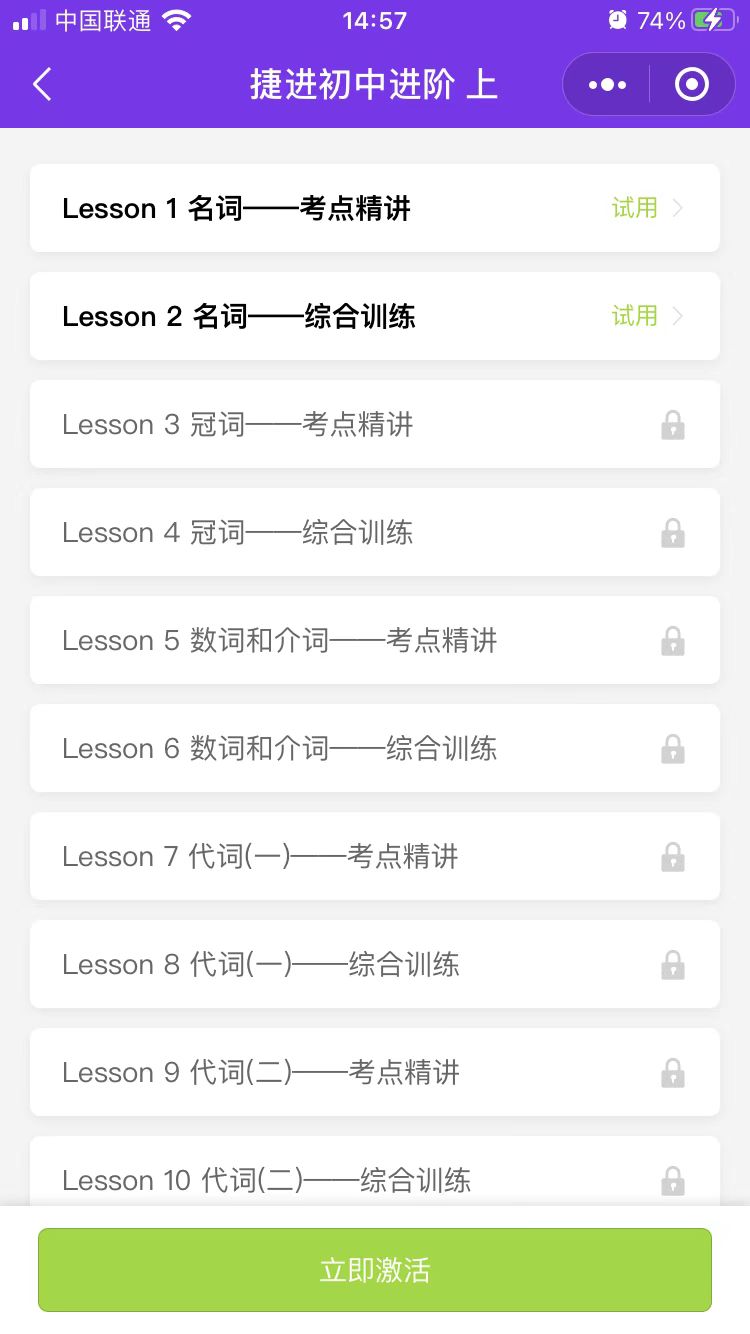The height and width of the screenshot is (1334, 750).
Task: Open Lesson 5 数词和介词——考点精讲
Action: coord(375,640)
